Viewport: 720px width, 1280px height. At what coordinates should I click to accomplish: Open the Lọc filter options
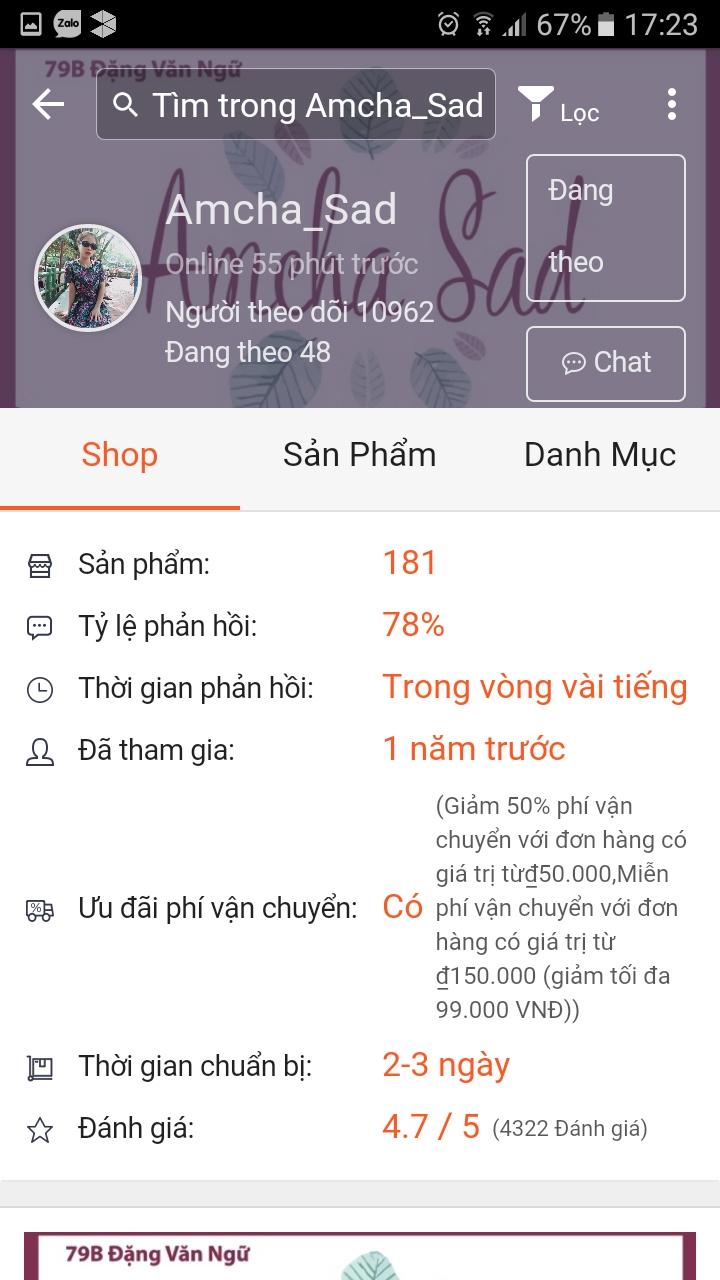tap(557, 106)
